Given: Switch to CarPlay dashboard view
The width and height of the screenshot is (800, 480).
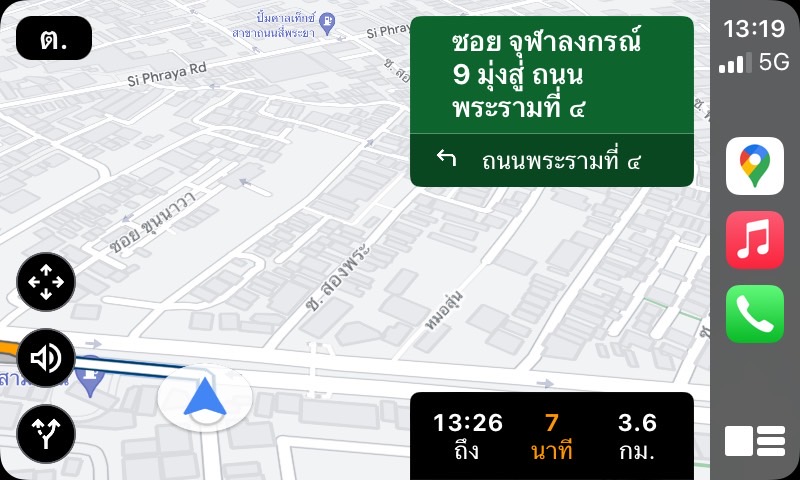Looking at the screenshot, I should (x=755, y=440).
